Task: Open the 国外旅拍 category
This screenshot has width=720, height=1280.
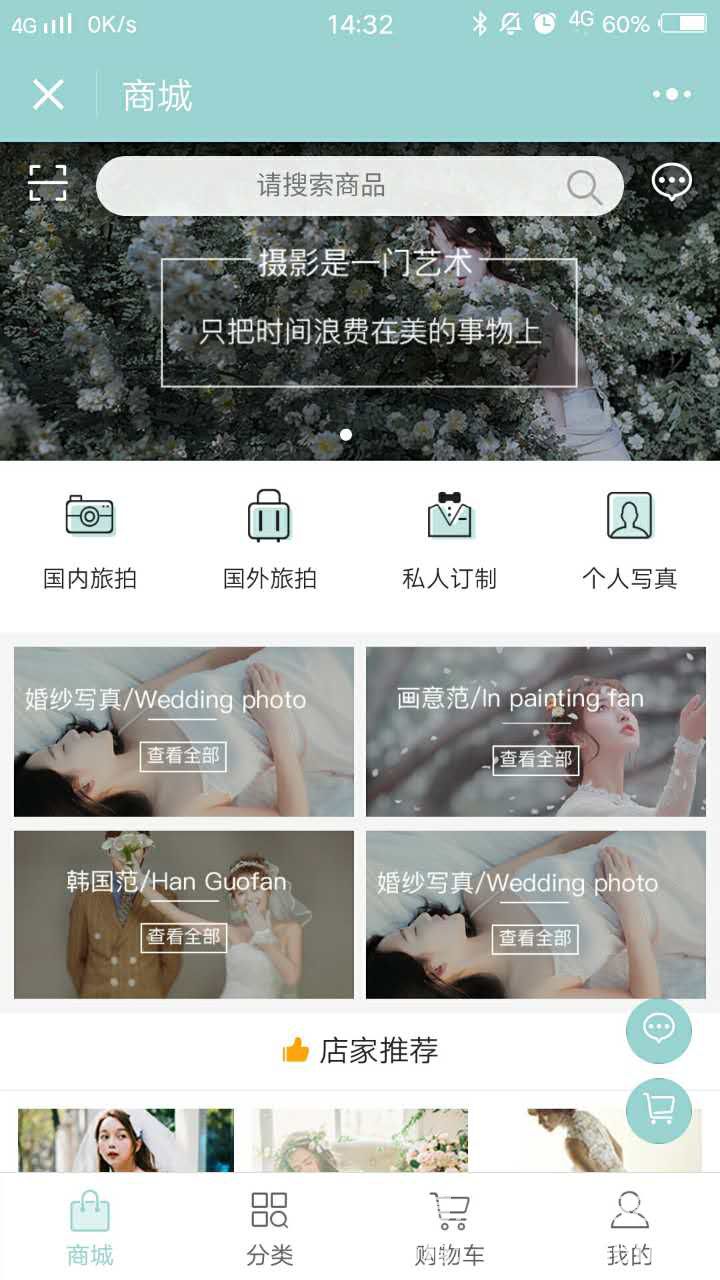Action: click(270, 540)
